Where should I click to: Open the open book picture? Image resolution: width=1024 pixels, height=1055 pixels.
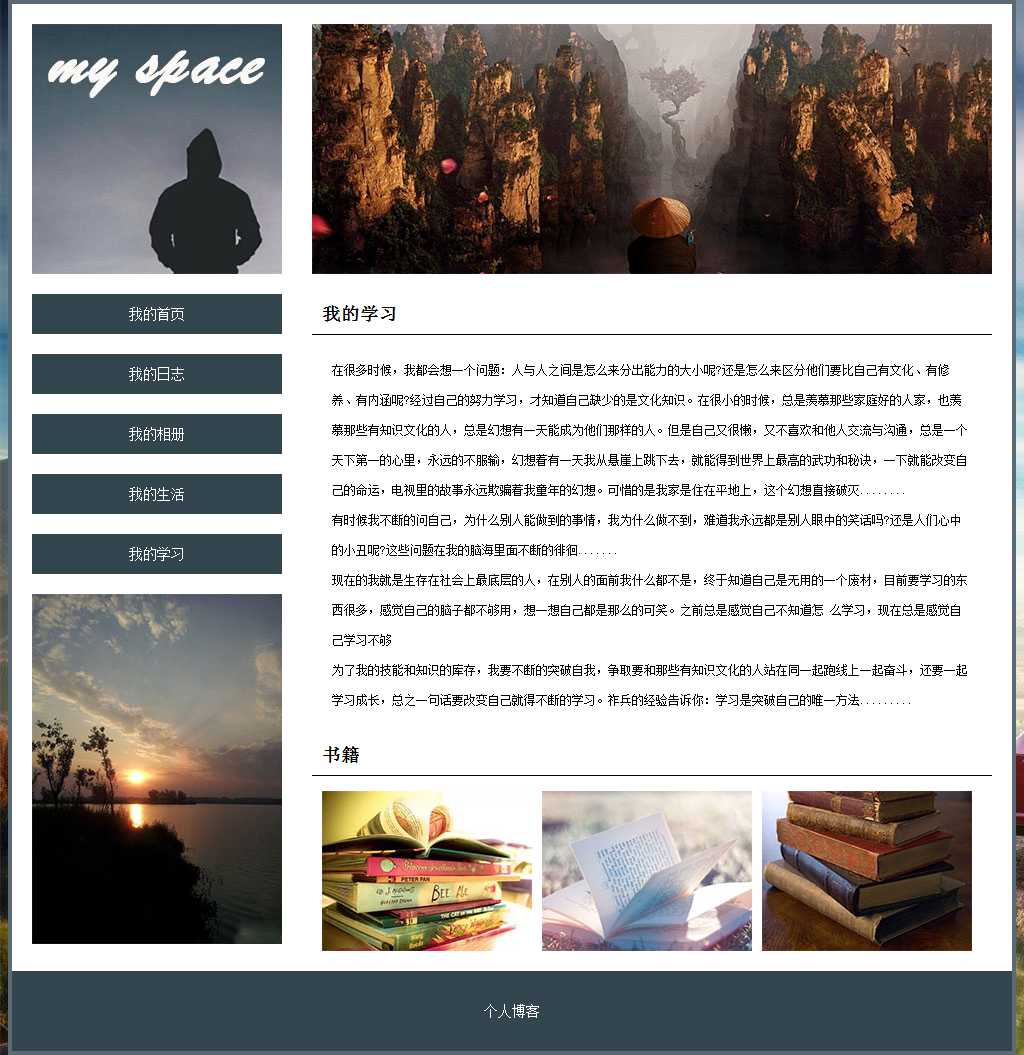(x=647, y=871)
